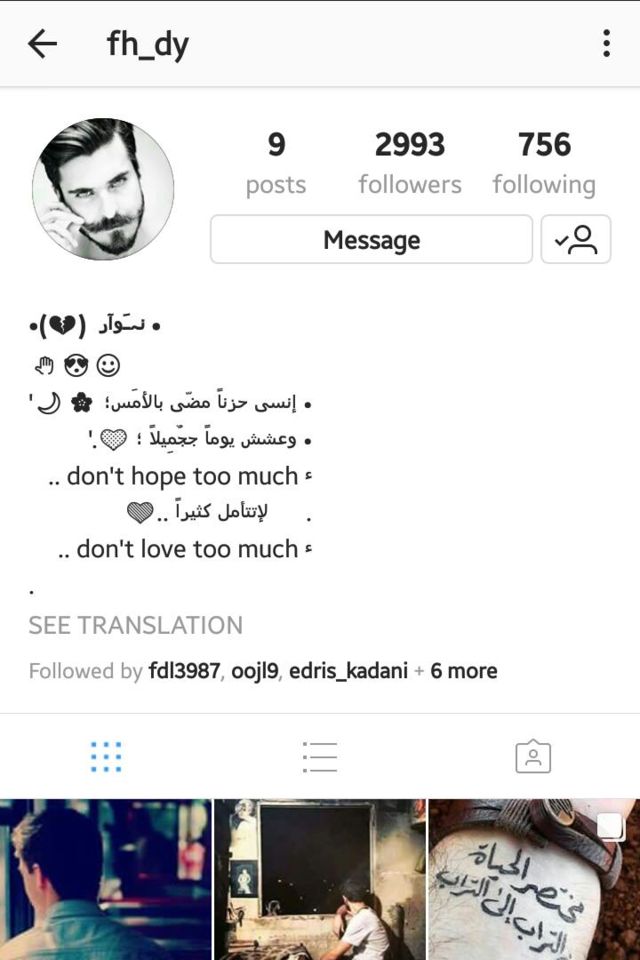Open the post of man sitting by wall

pos(320,880)
